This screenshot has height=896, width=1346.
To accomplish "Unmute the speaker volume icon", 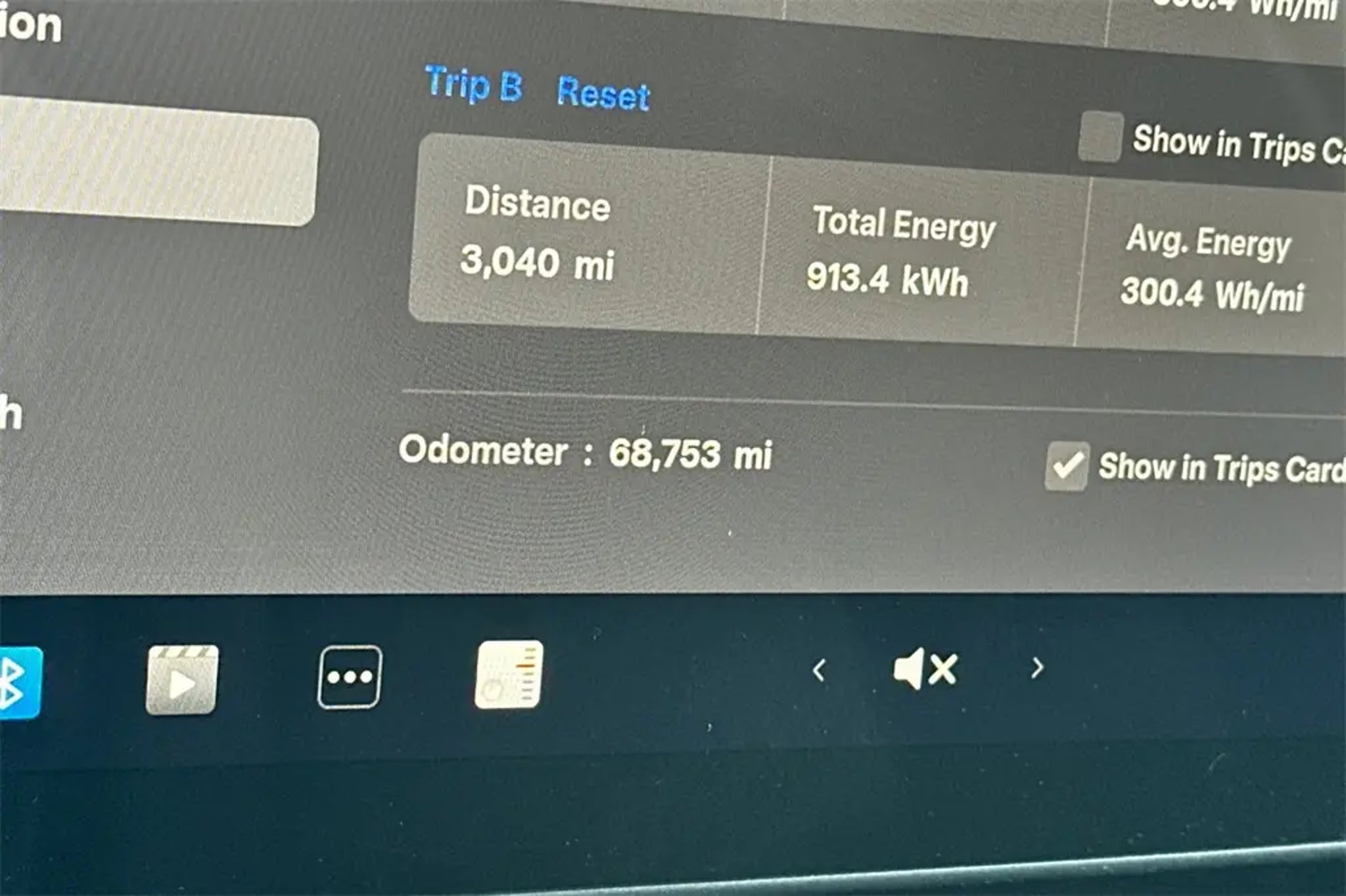I will coord(925,669).
